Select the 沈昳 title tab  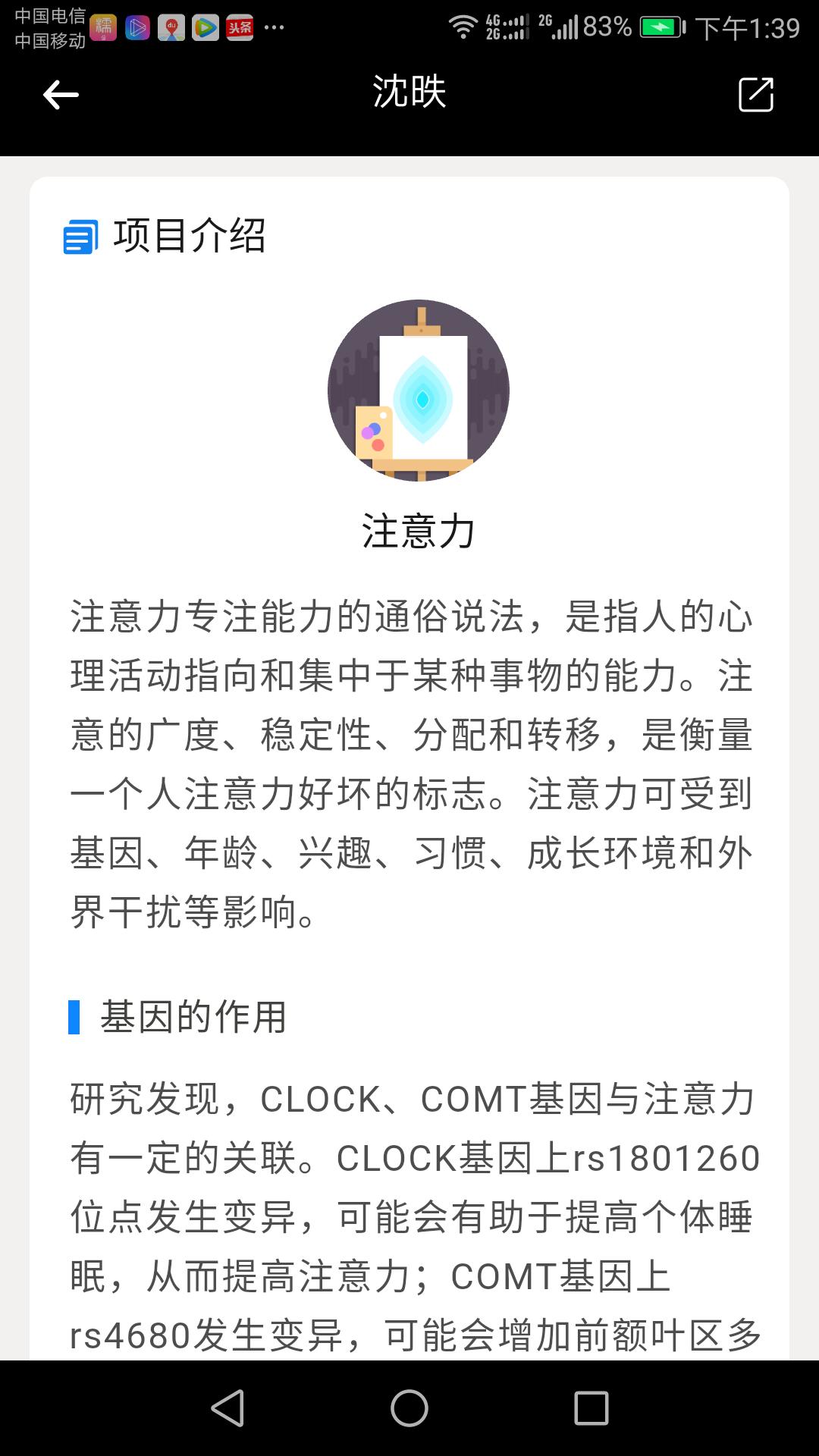coord(409,93)
